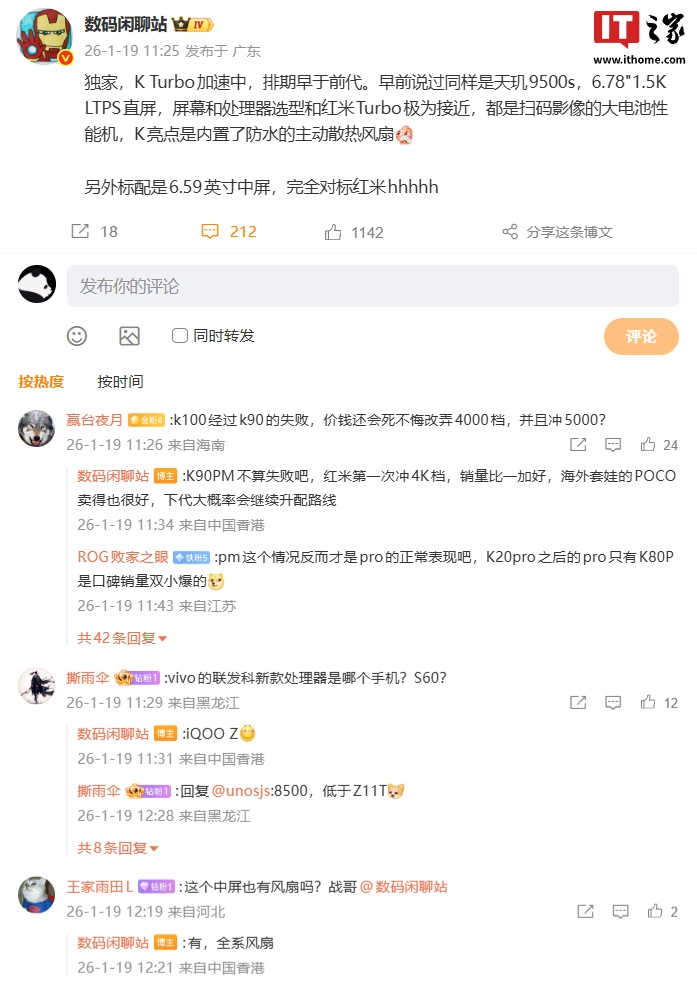Attach an image to your comment
The width and height of the screenshot is (697, 983).
(x=129, y=336)
